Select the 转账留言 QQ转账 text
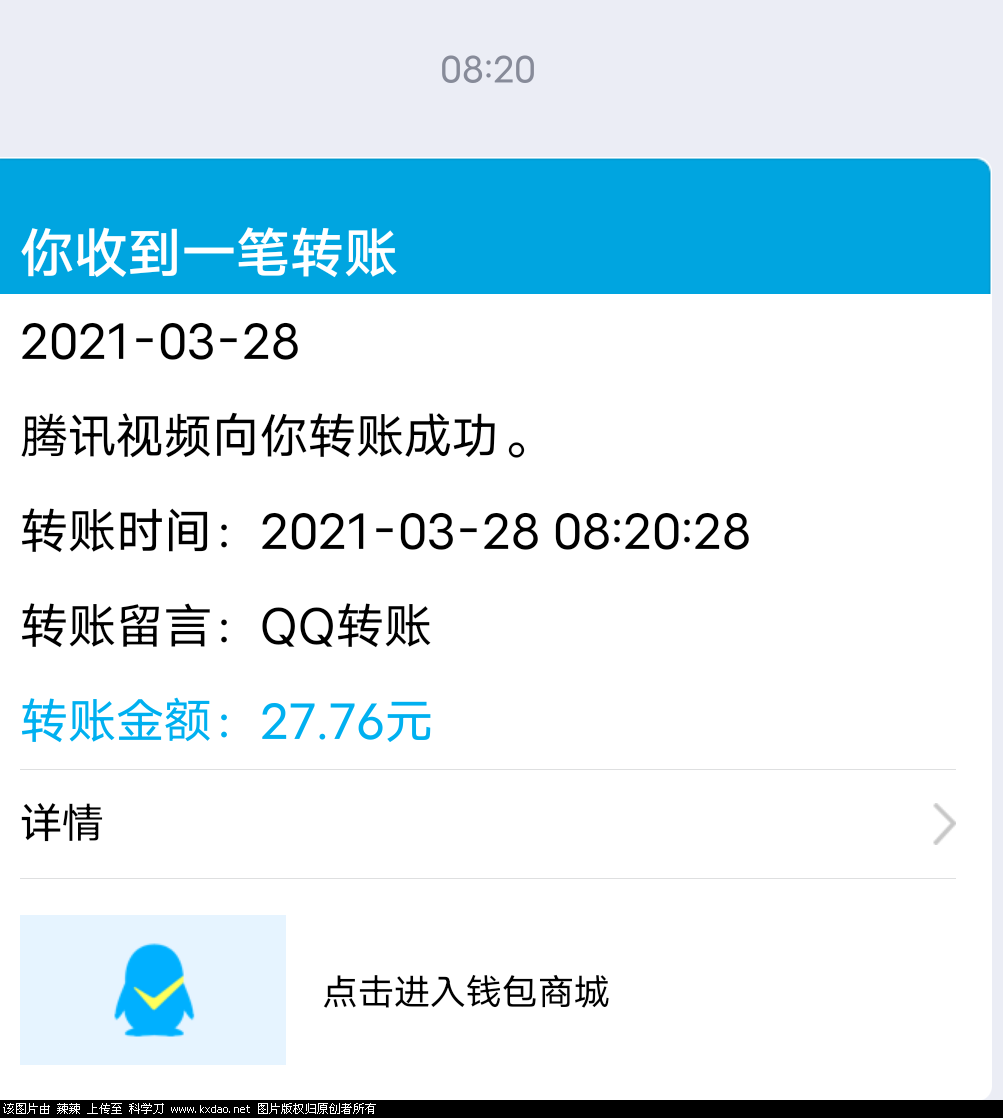Image resolution: width=1003 pixels, height=1118 pixels. [225, 627]
